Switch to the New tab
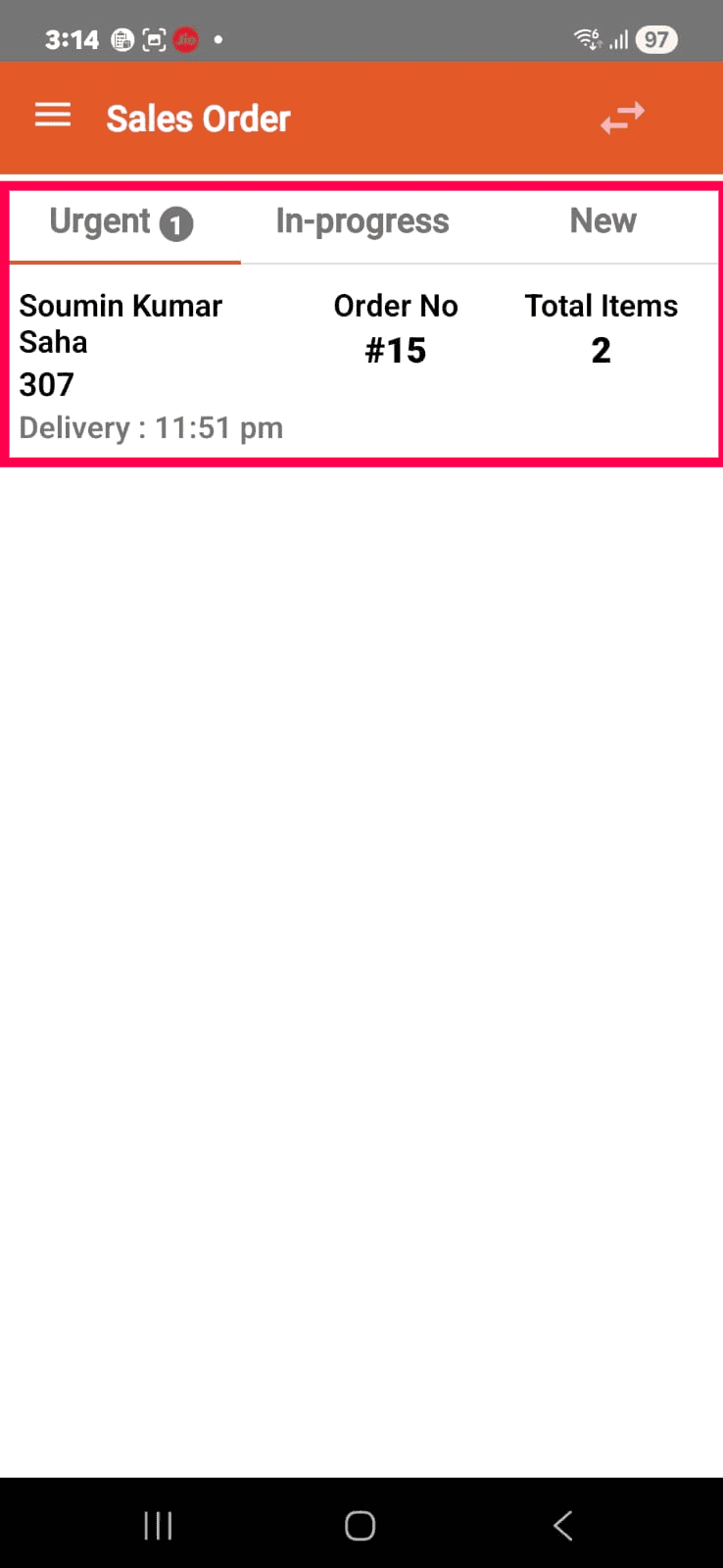Viewport: 723px width, 1568px height. (x=602, y=222)
